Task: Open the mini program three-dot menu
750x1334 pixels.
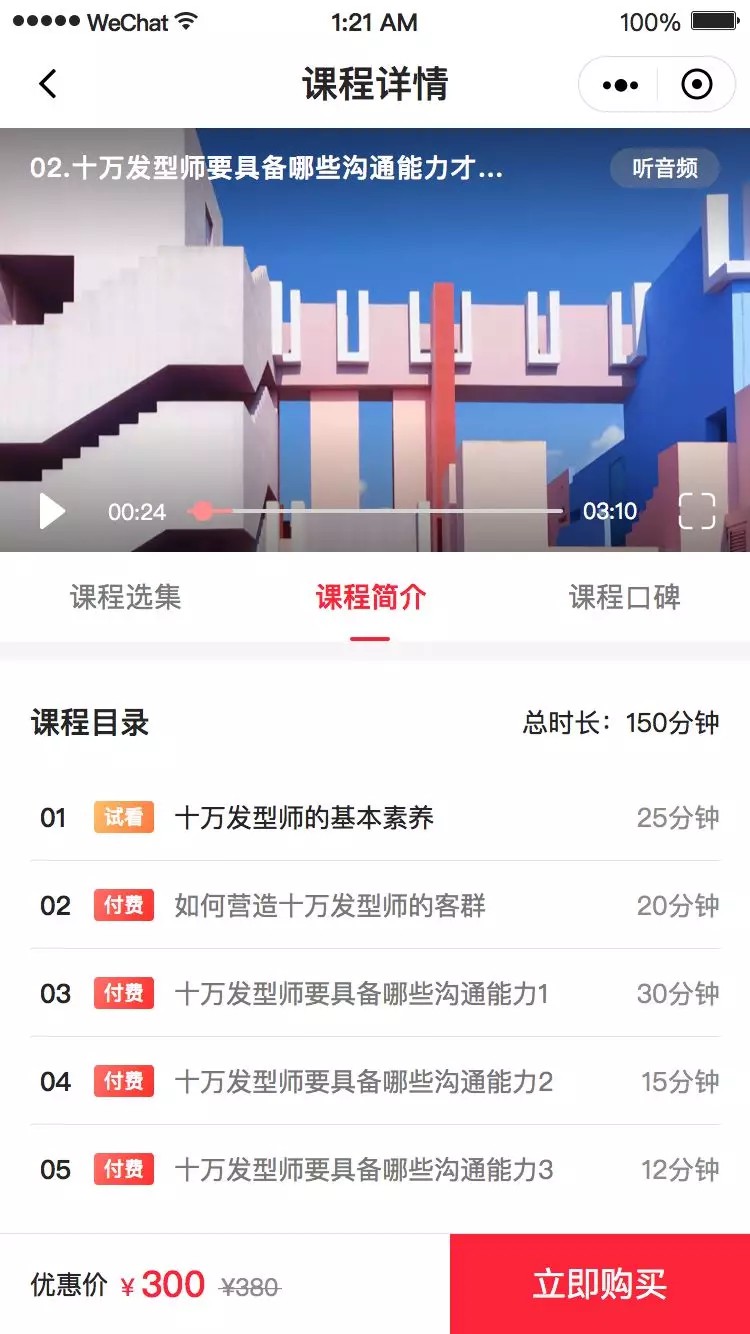Action: coord(620,85)
